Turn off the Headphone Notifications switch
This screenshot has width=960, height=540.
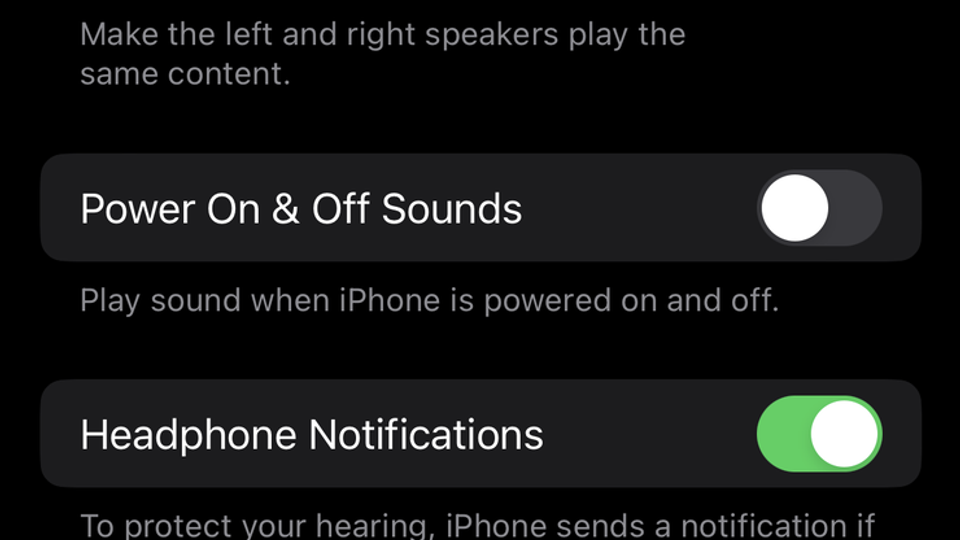click(819, 434)
